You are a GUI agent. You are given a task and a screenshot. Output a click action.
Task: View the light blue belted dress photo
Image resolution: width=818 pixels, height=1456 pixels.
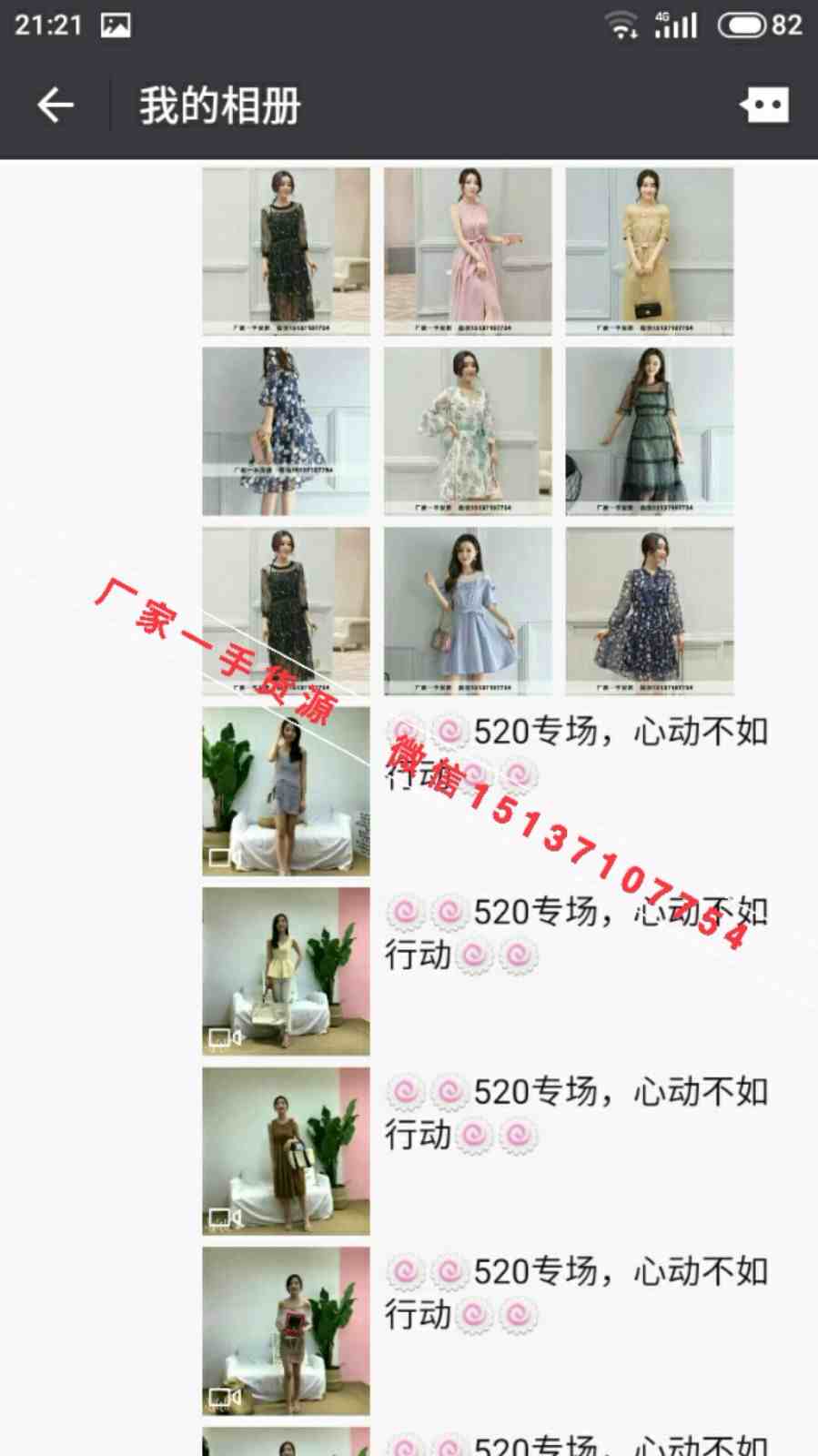[468, 612]
